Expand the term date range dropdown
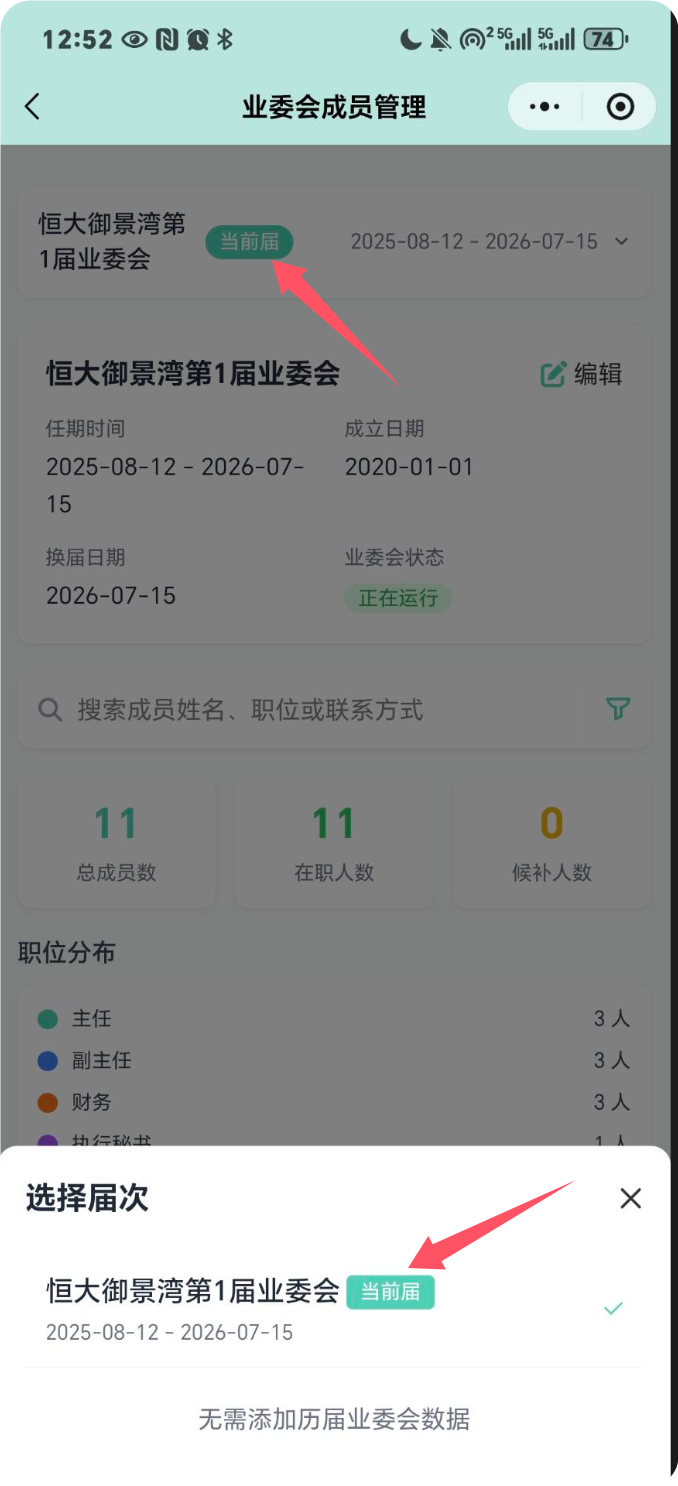The width and height of the screenshot is (678, 1486). point(489,242)
